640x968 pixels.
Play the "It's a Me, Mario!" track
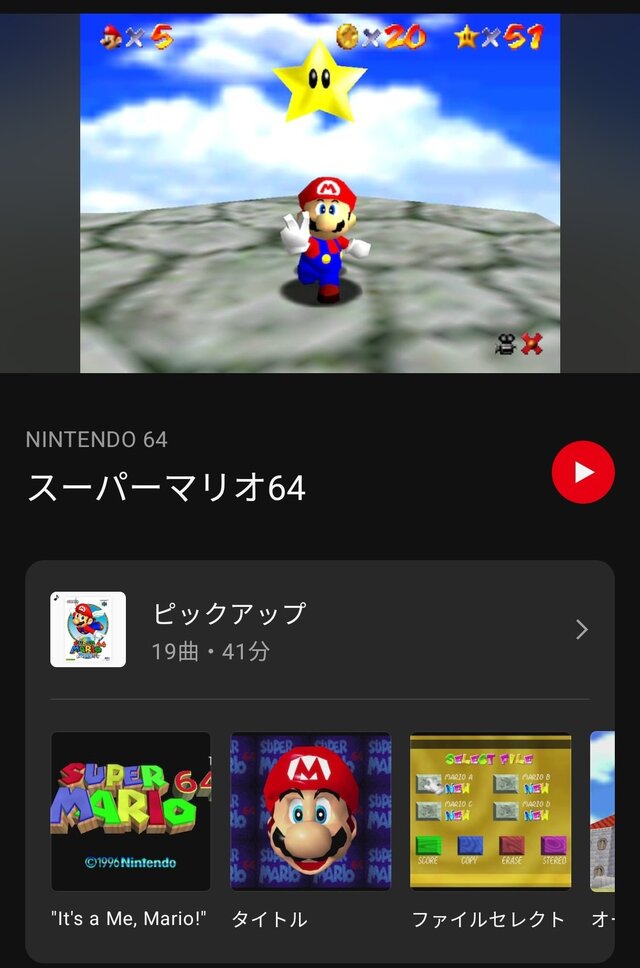click(x=131, y=811)
